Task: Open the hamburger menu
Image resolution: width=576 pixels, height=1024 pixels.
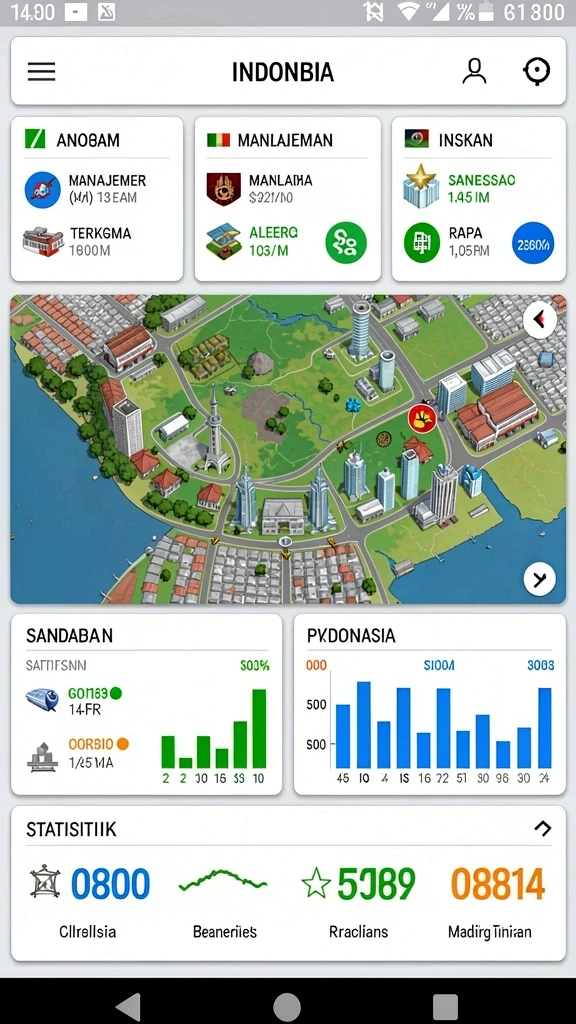Action: point(41,71)
